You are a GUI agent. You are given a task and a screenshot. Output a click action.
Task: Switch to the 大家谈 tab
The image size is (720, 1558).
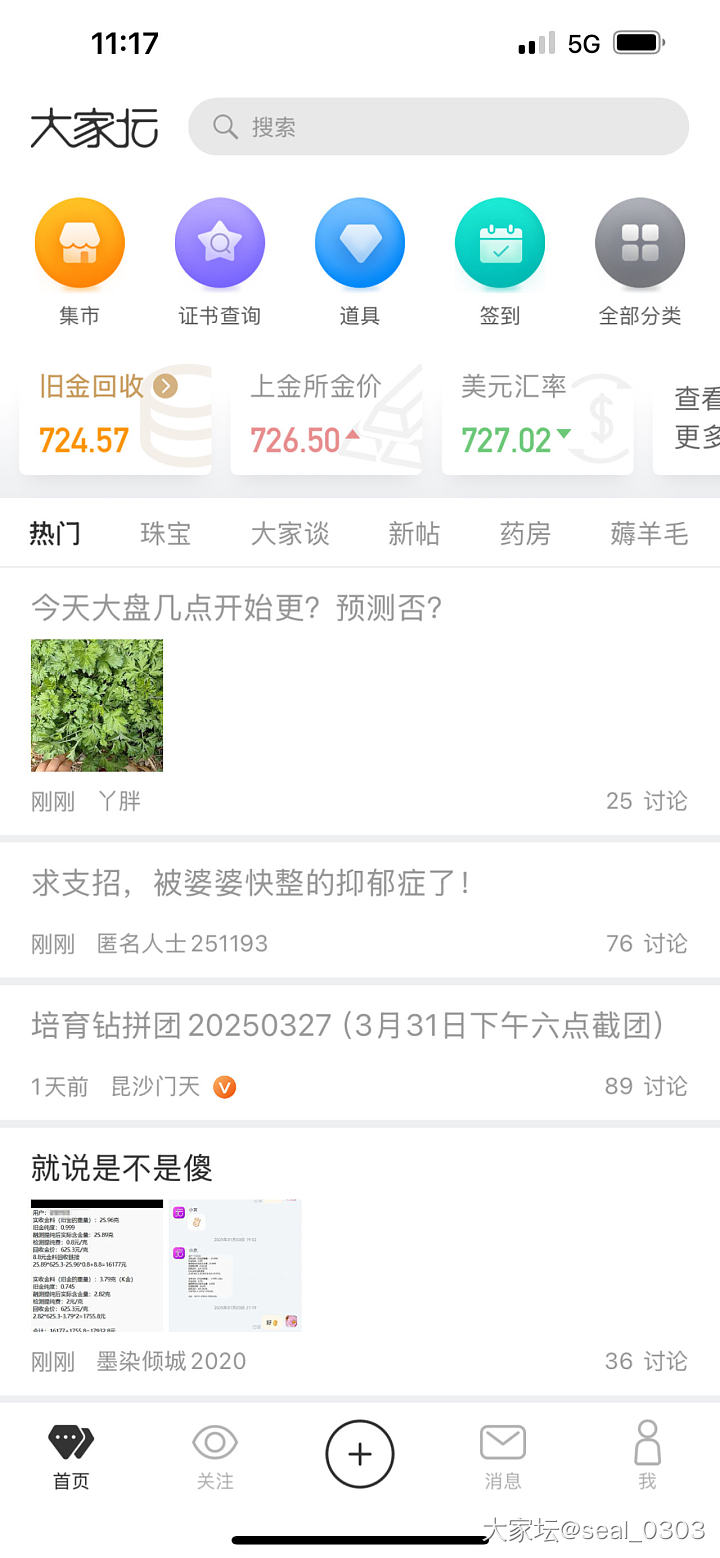pos(289,534)
